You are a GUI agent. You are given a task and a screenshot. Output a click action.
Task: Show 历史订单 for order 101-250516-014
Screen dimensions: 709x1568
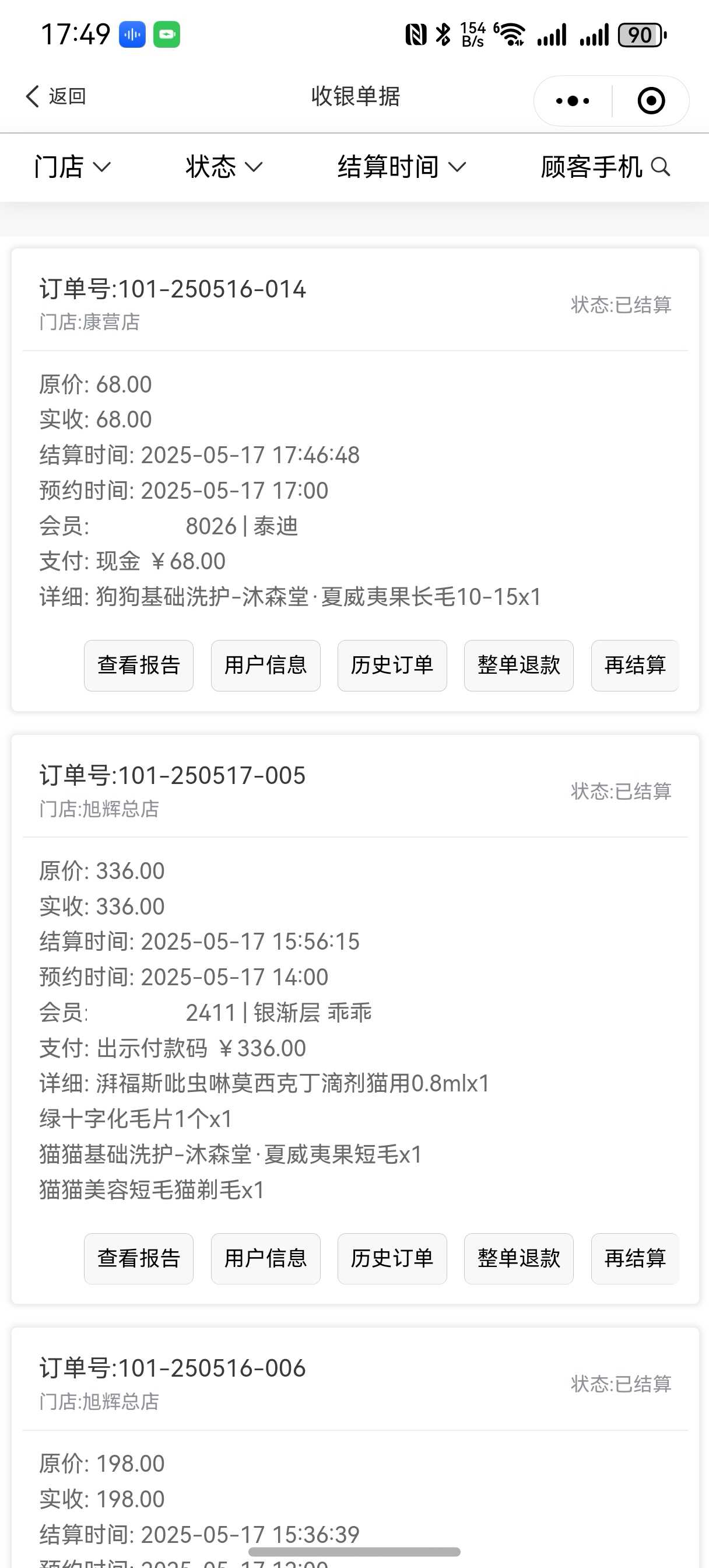click(x=392, y=666)
